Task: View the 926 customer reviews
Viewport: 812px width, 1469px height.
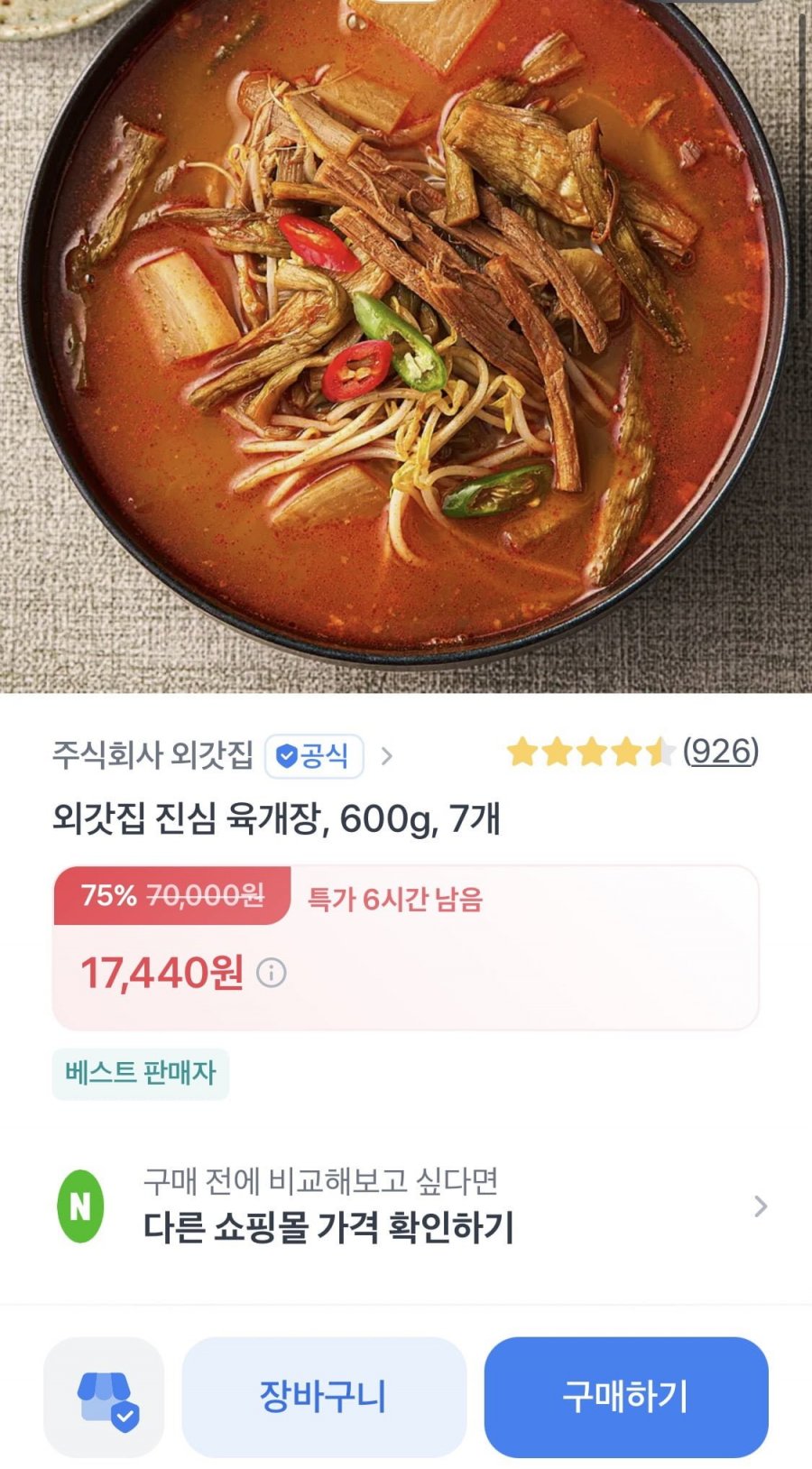Action: point(720,751)
